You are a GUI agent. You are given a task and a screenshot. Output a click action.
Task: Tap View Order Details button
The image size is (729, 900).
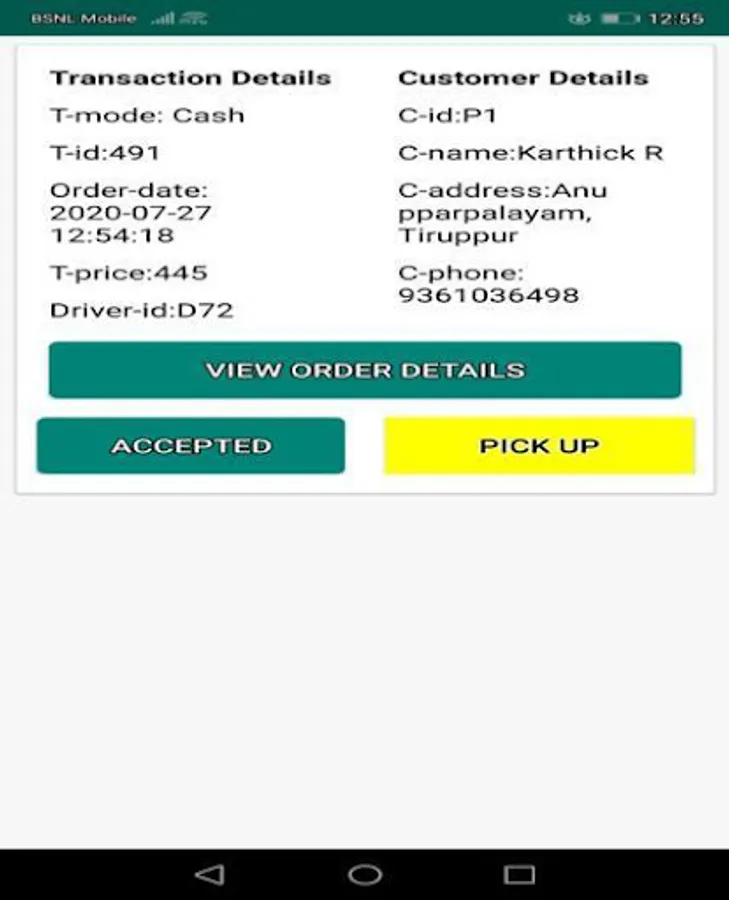pyautogui.click(x=365, y=370)
